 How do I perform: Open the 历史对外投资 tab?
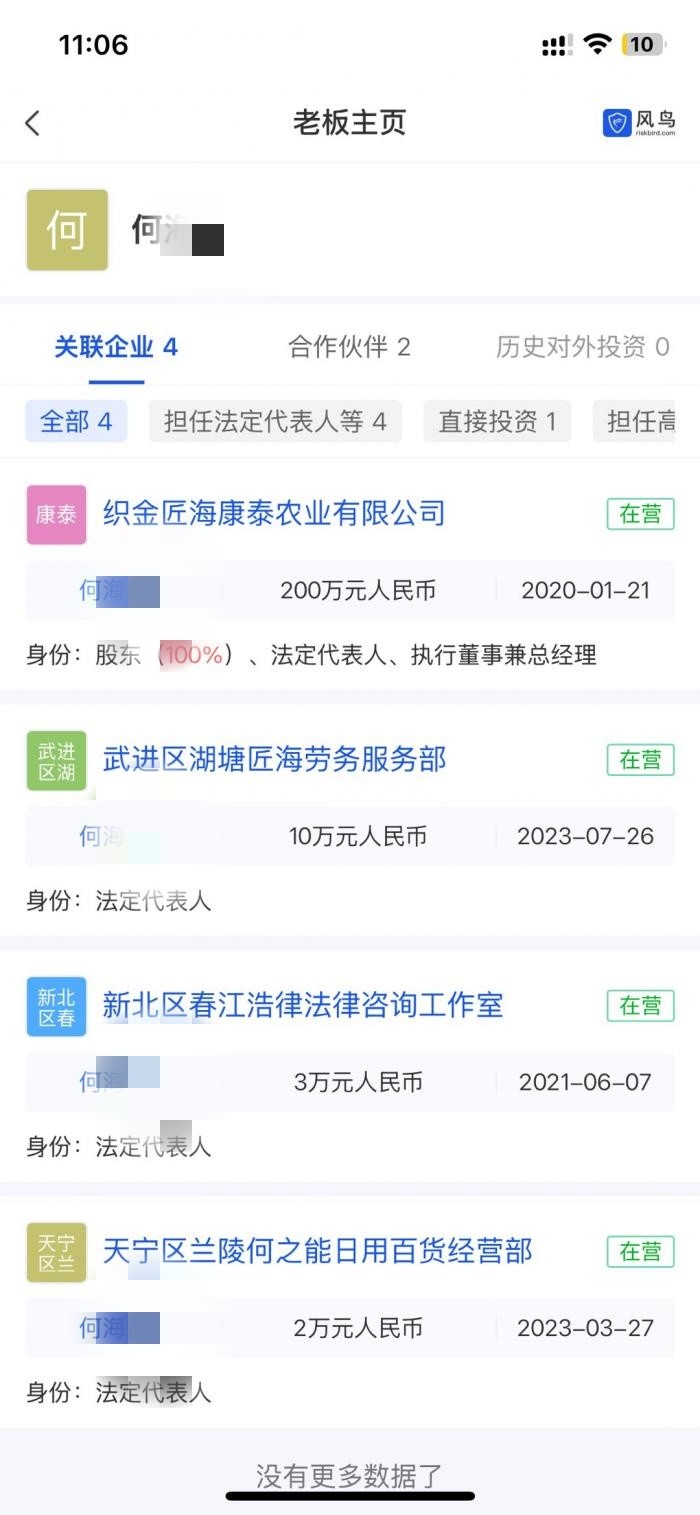pos(582,347)
